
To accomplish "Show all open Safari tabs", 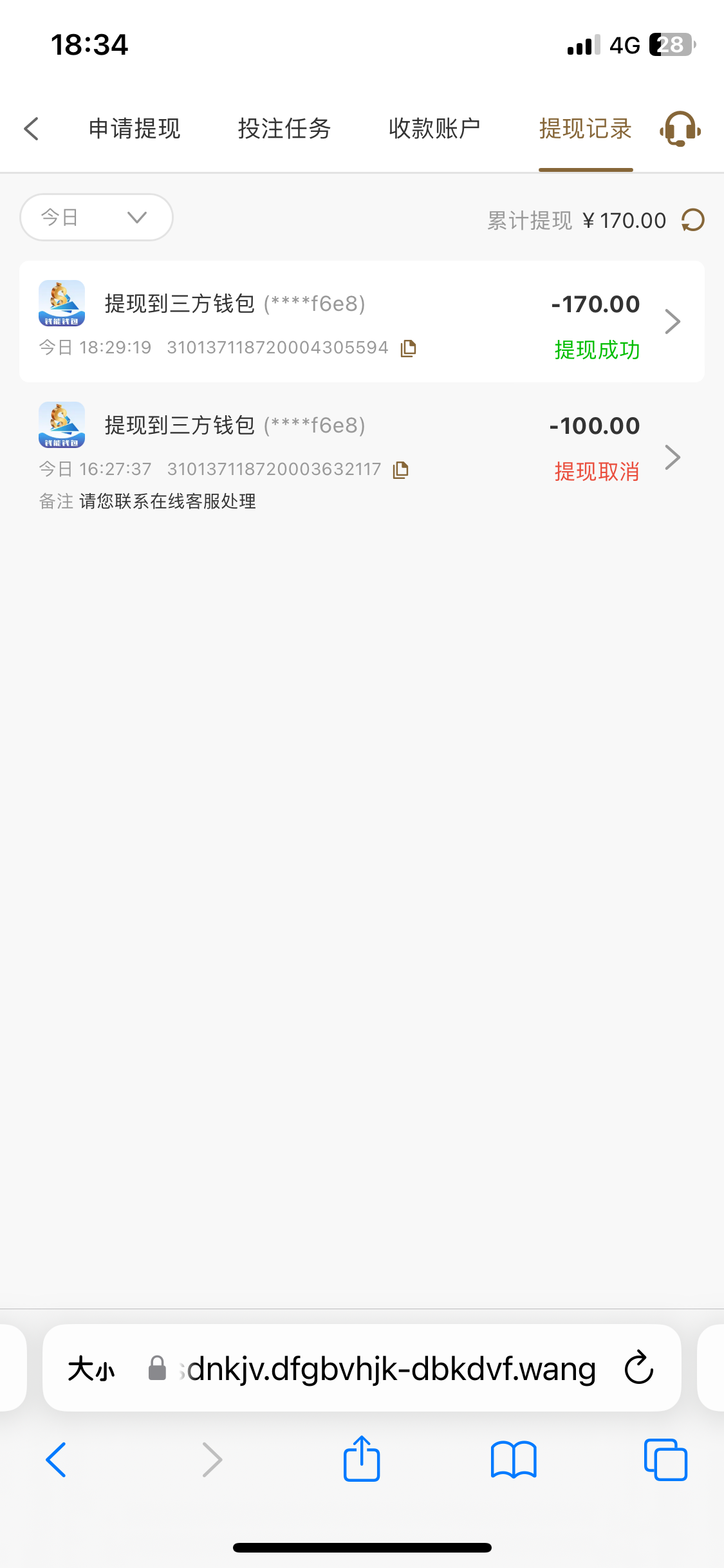I will pyautogui.click(x=665, y=1460).
